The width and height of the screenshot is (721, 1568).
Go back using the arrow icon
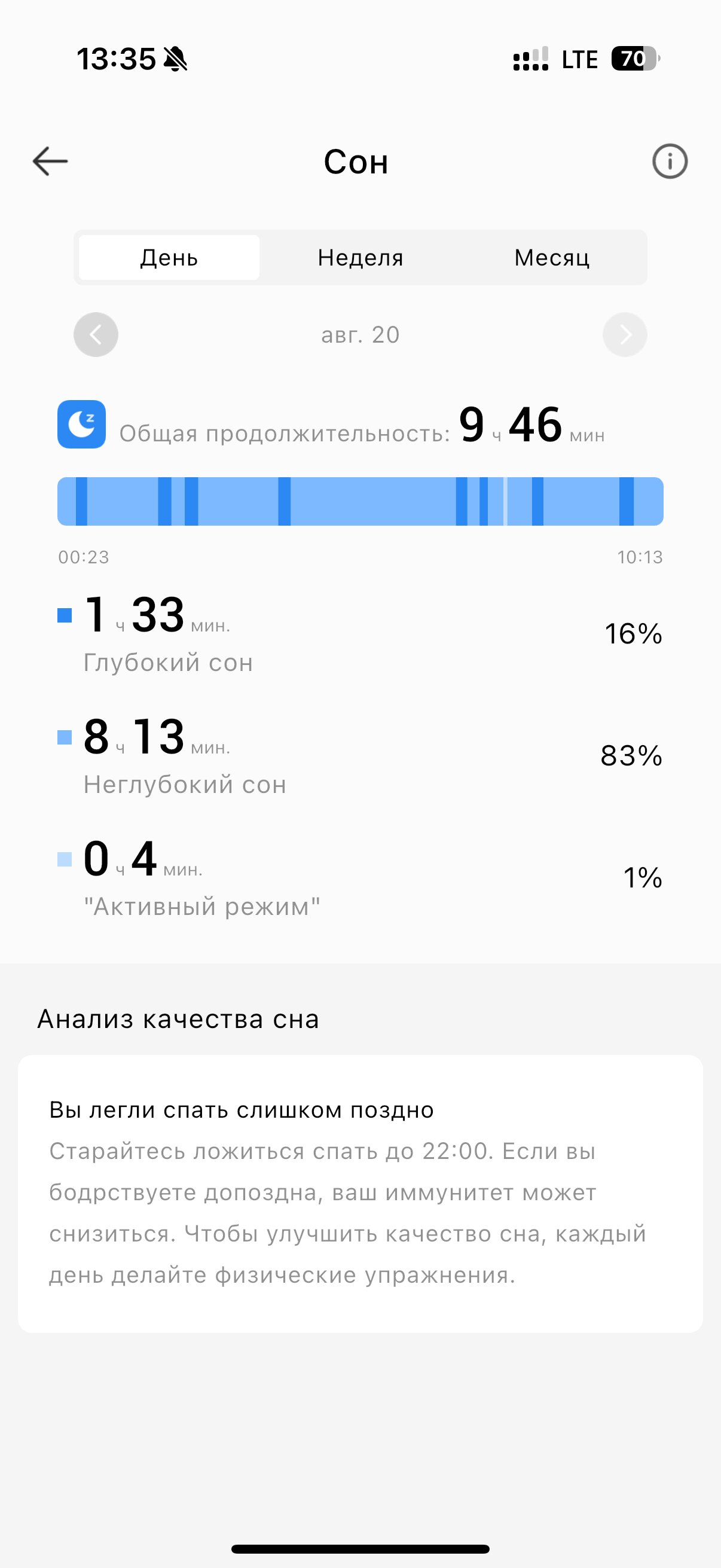(50, 161)
